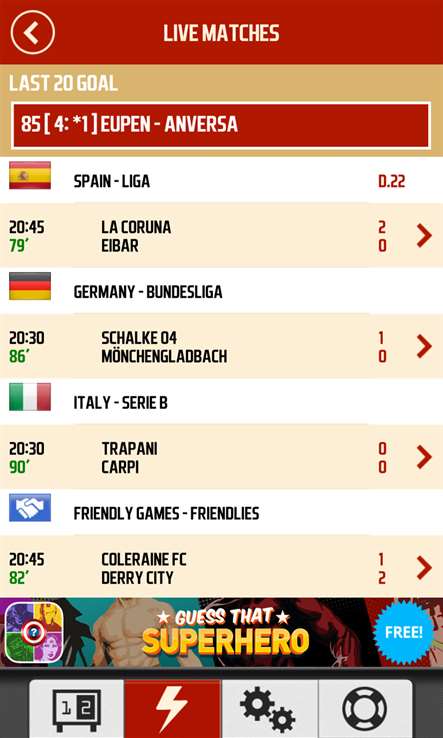This screenshot has height=738, width=443.
Task: Open the lifebuoy help tab
Action: pos(365,709)
